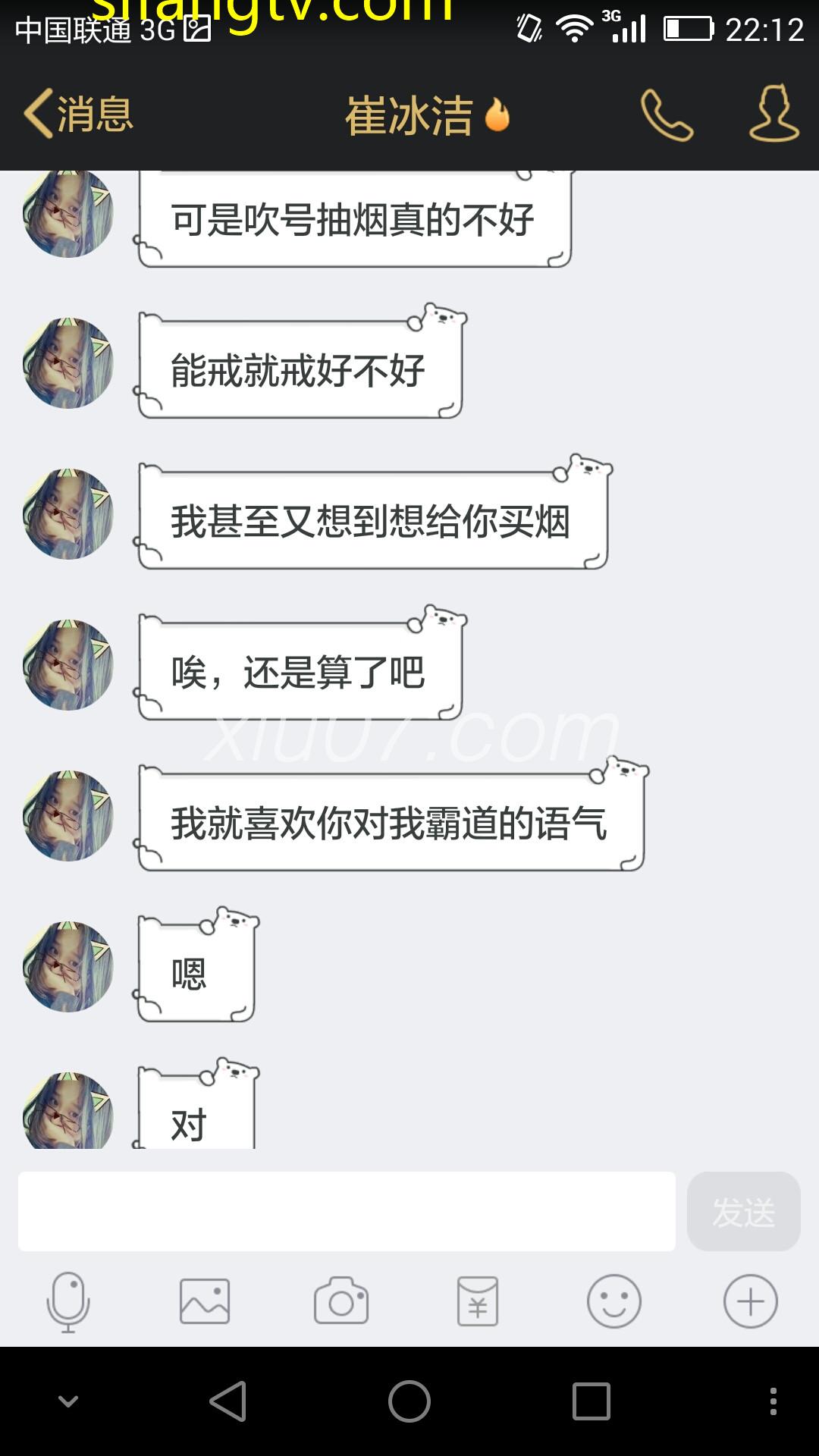The height and width of the screenshot is (1456, 819).
Task: Open the emoji picker
Action: [614, 1301]
